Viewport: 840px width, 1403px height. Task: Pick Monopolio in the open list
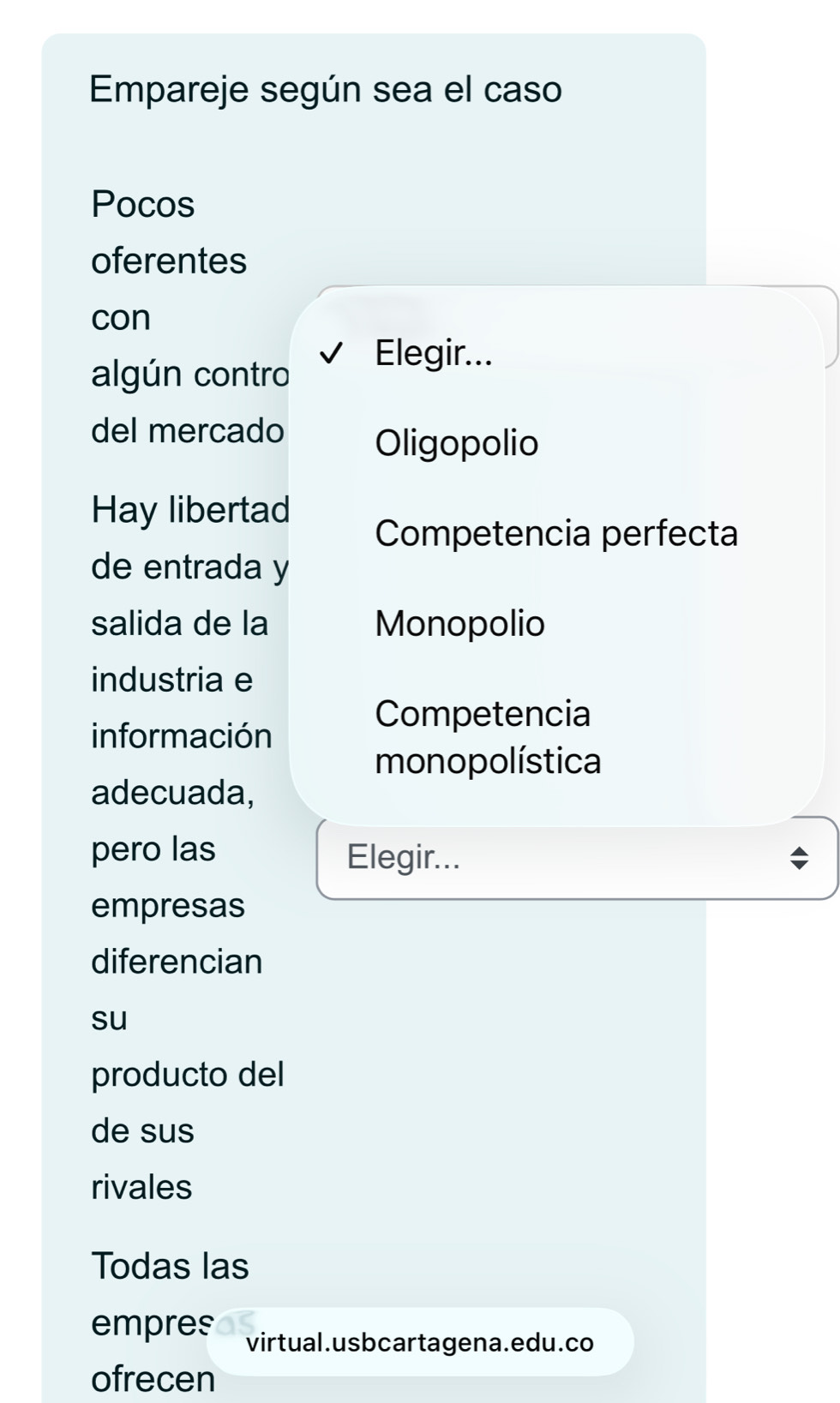[460, 623]
